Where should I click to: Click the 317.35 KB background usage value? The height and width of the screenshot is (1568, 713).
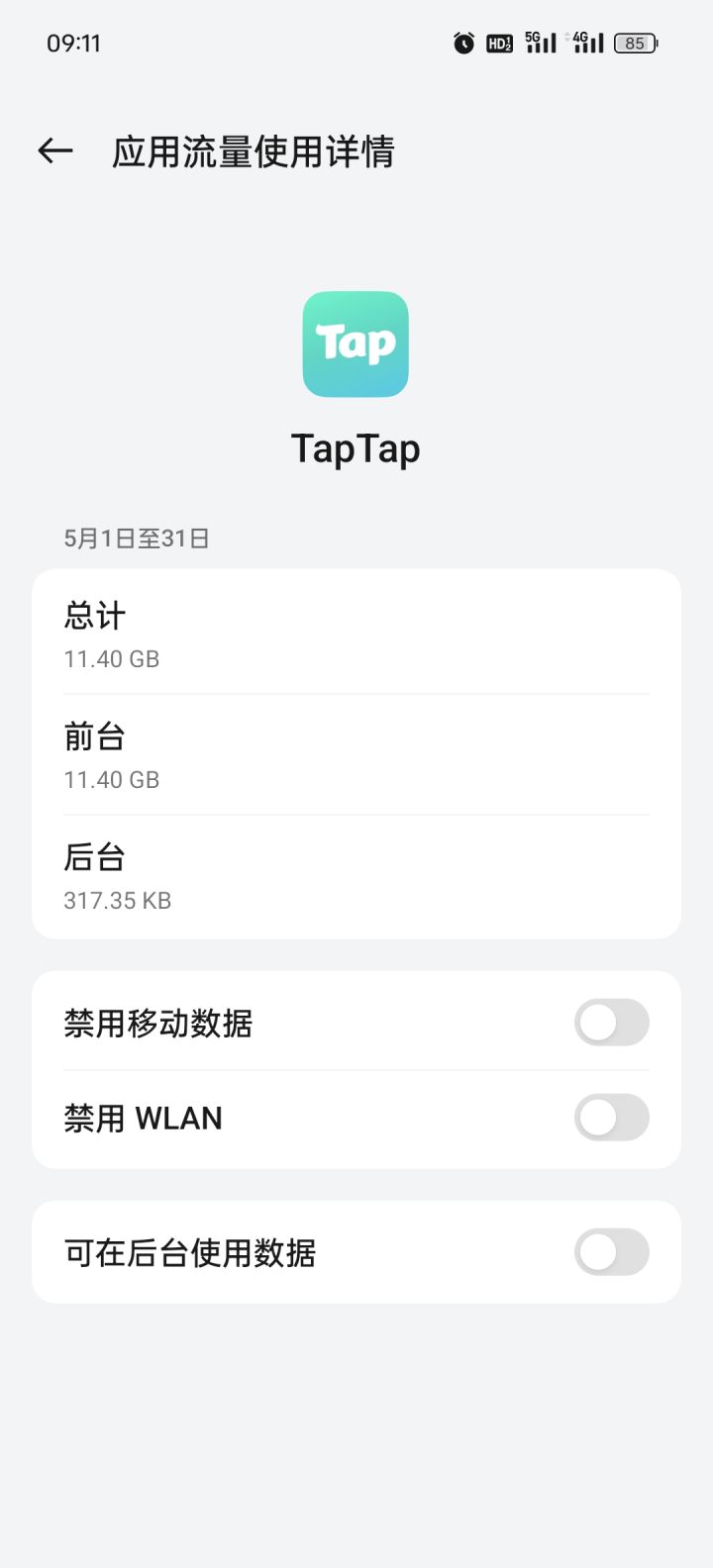point(117,900)
